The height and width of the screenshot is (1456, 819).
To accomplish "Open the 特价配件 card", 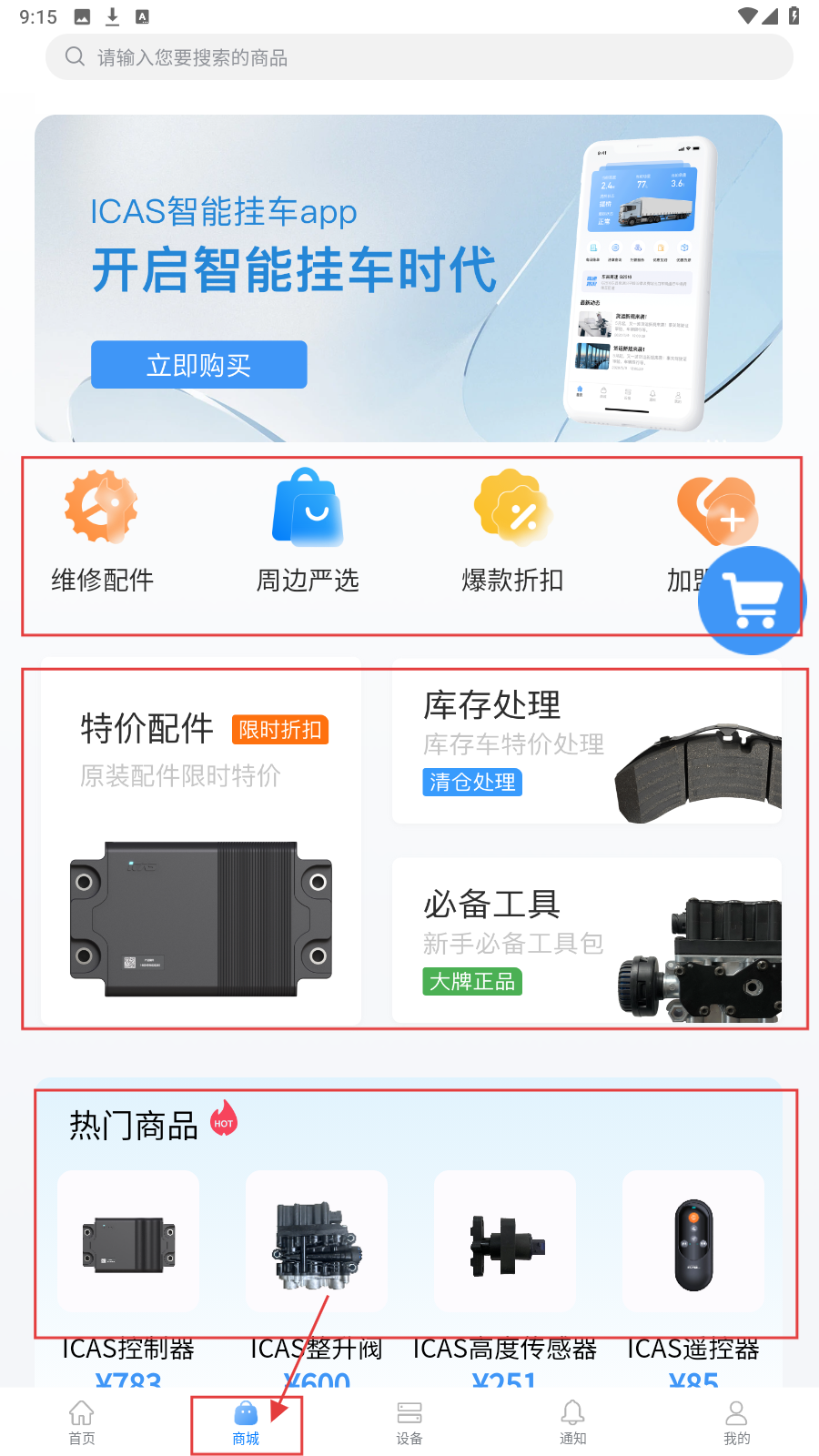I will [x=201, y=842].
